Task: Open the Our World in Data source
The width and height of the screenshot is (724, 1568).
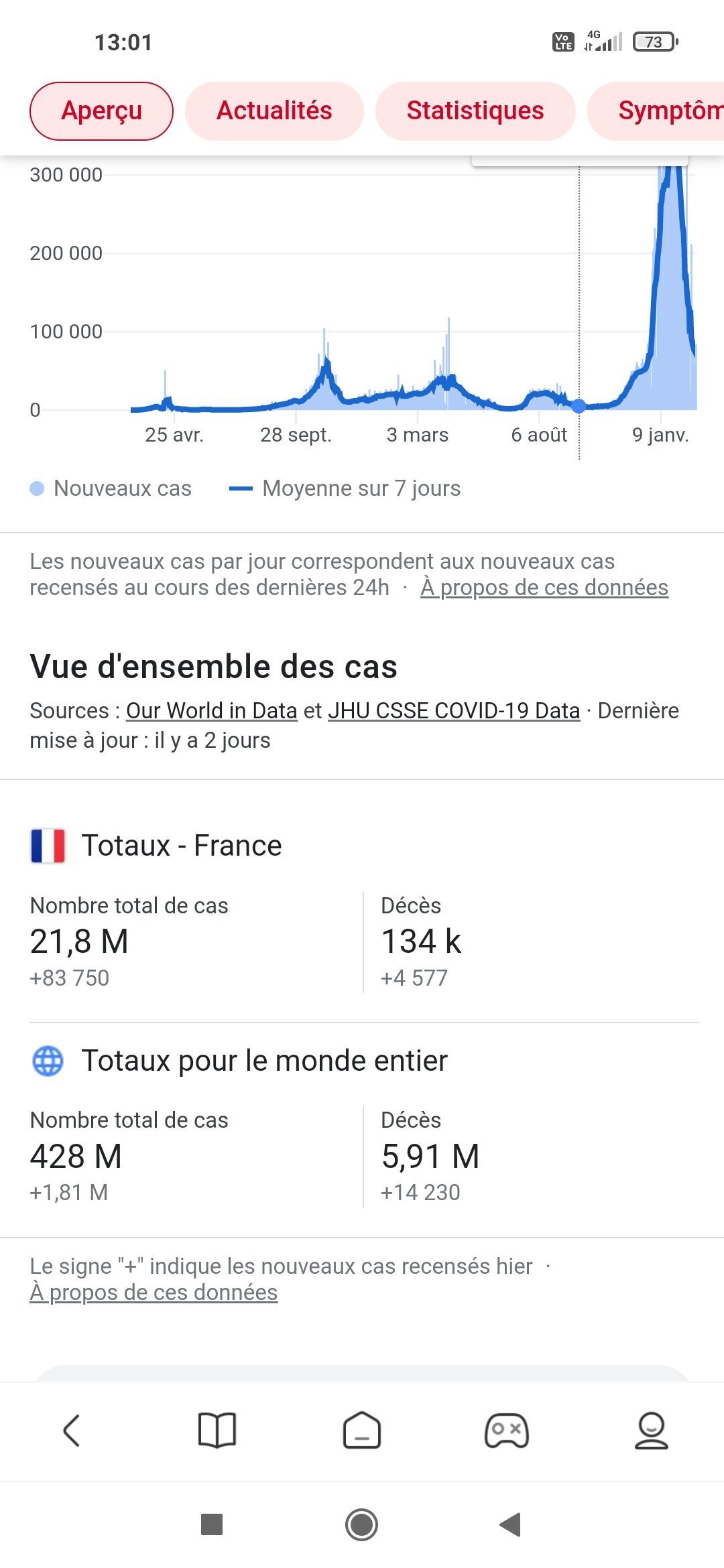Action: (x=211, y=711)
